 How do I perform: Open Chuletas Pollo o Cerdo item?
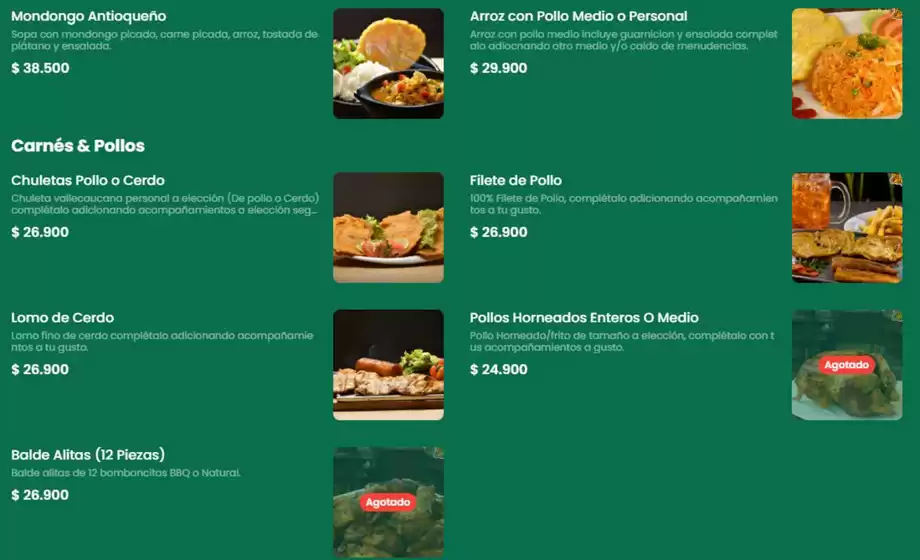88,181
